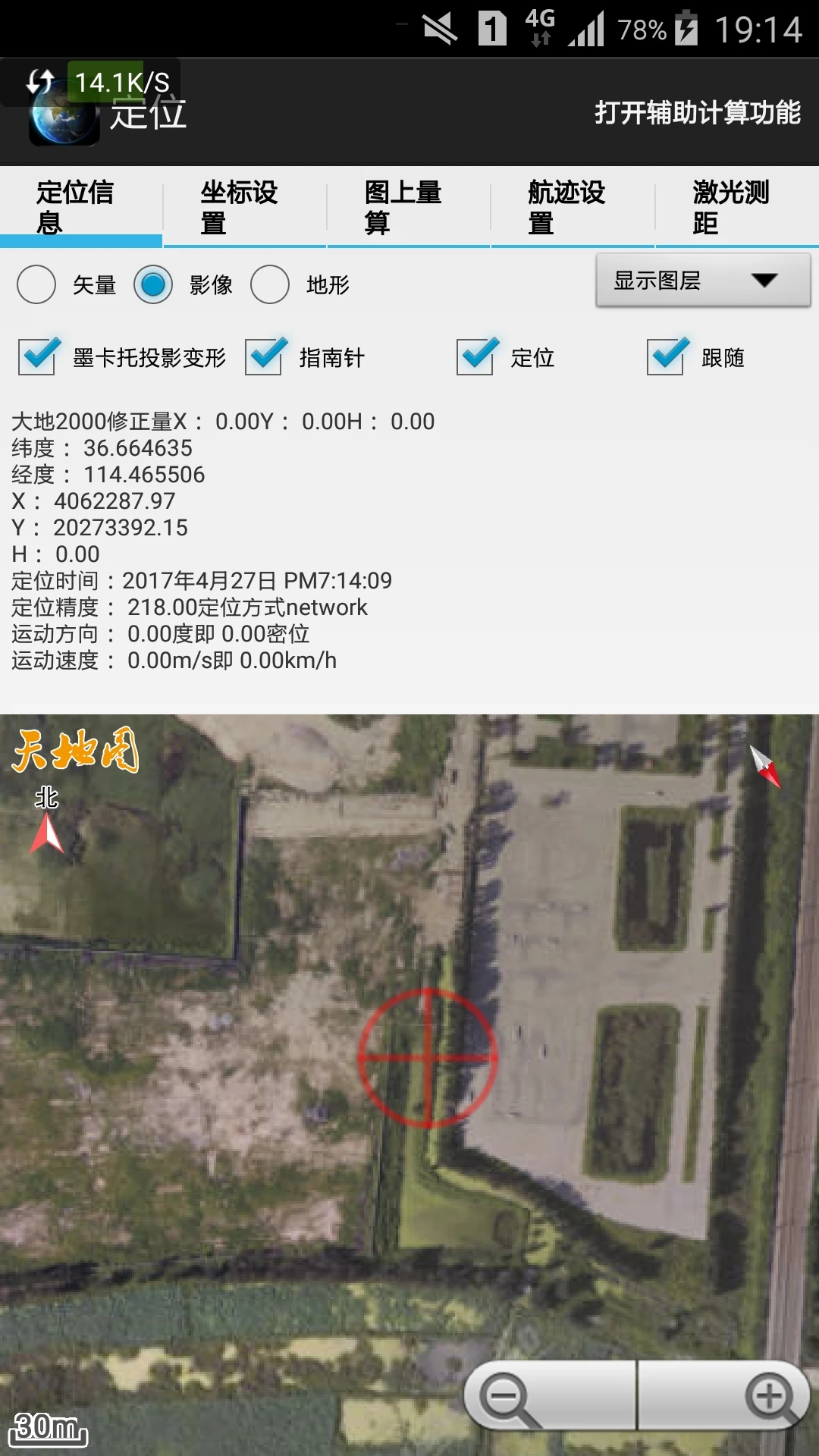Expand the 显示图层 dropdown
The width and height of the screenshot is (819, 1456).
click(702, 281)
